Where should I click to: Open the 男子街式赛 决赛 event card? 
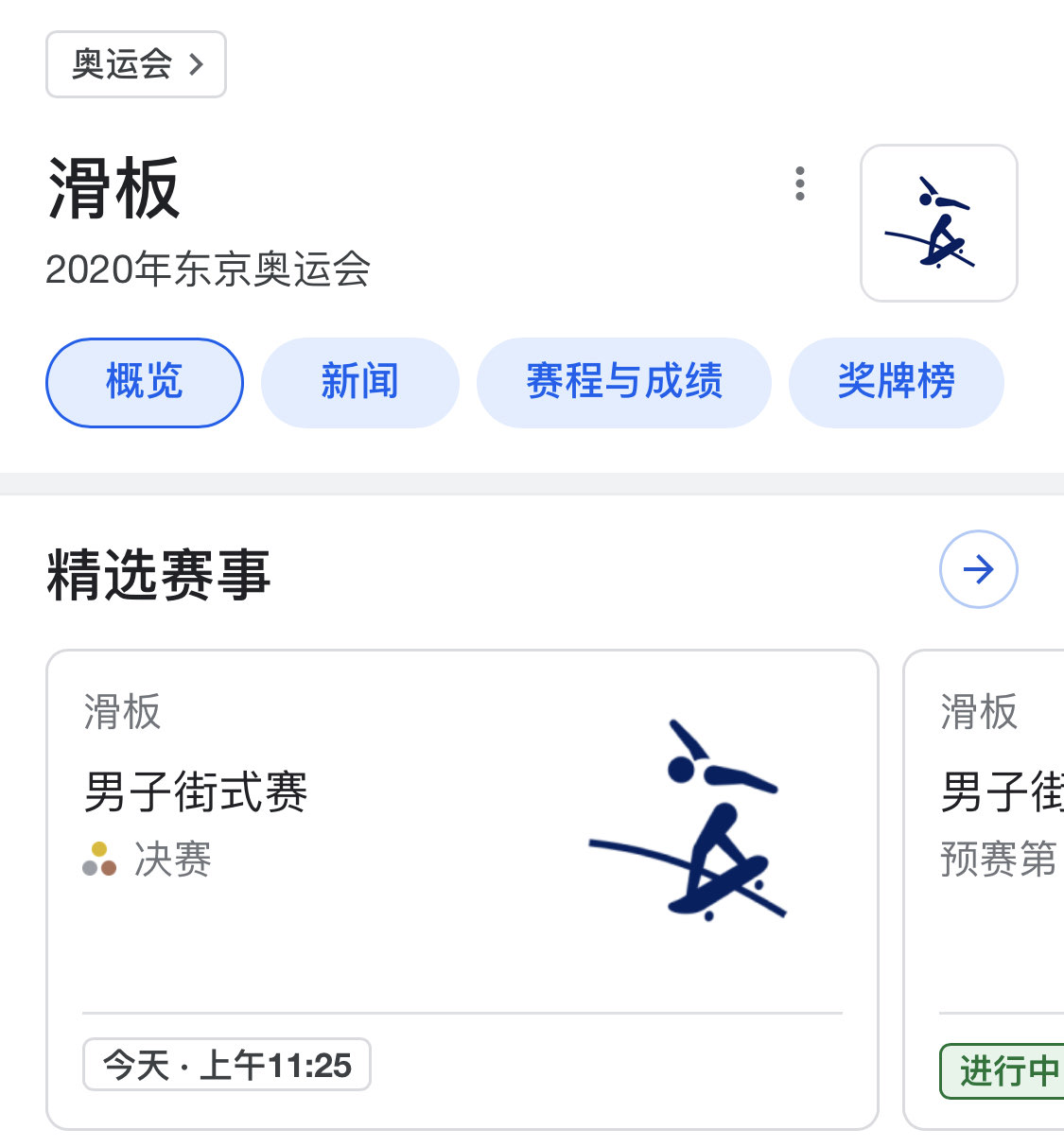[462, 889]
